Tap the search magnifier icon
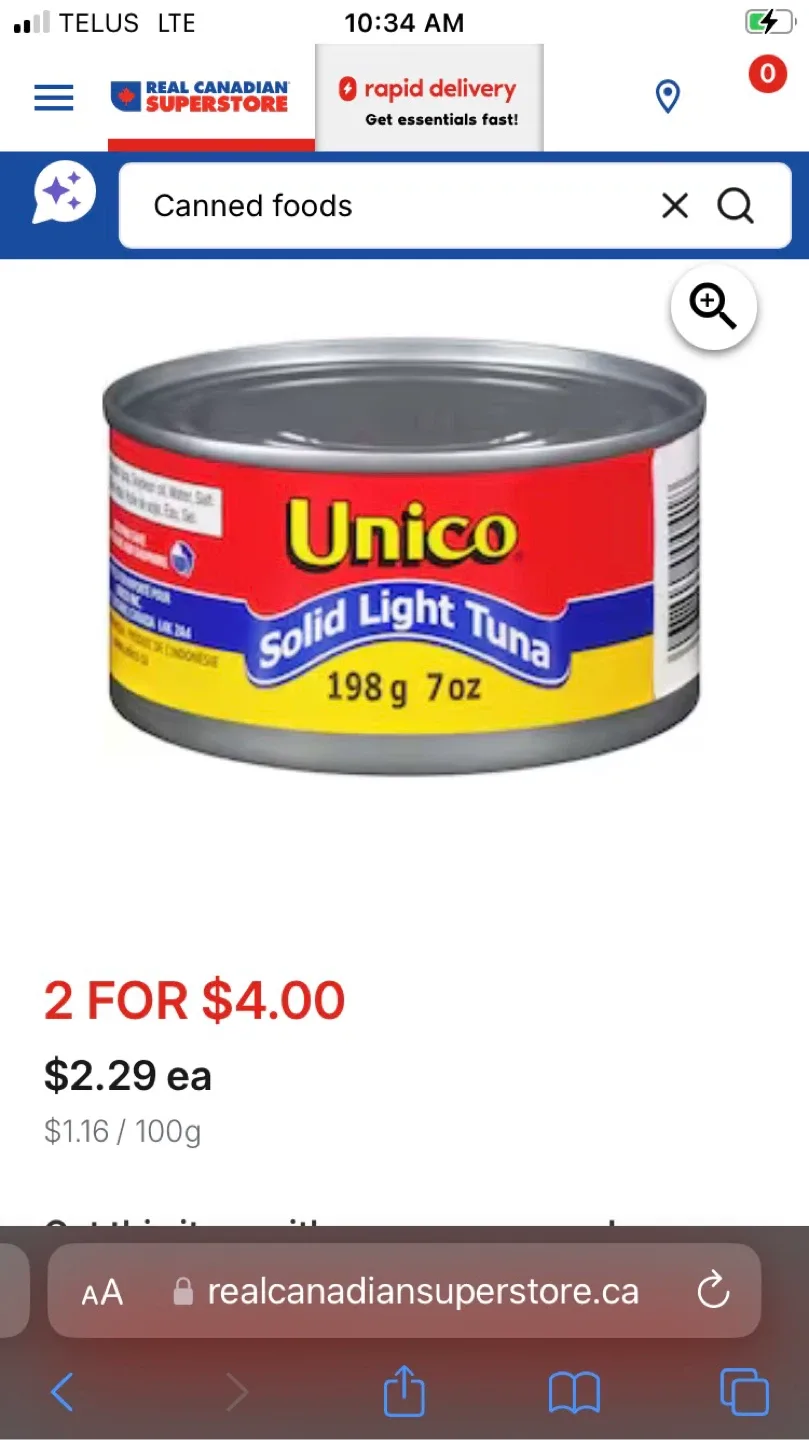809x1440 pixels. pyautogui.click(x=735, y=205)
